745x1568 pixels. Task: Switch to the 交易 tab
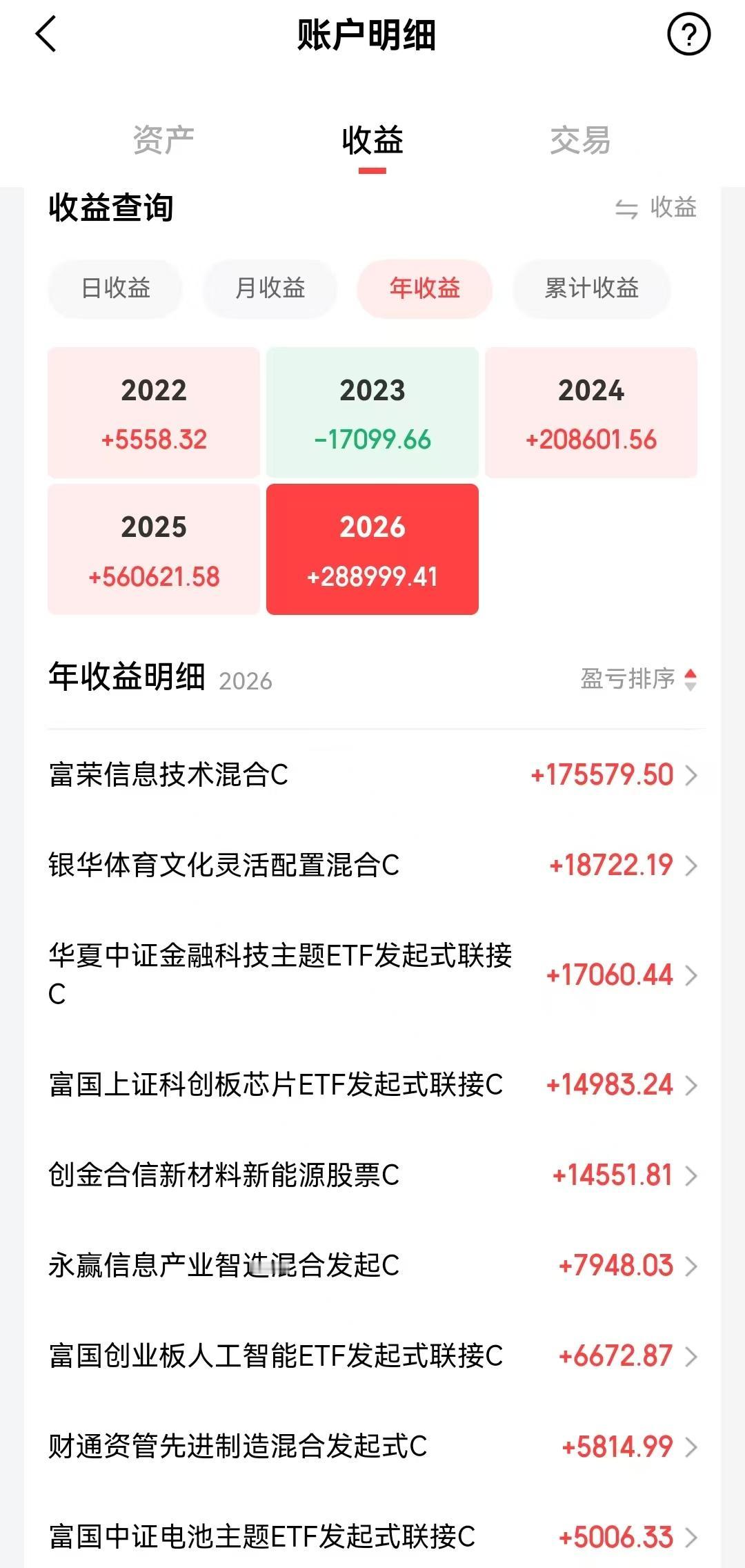click(x=580, y=140)
